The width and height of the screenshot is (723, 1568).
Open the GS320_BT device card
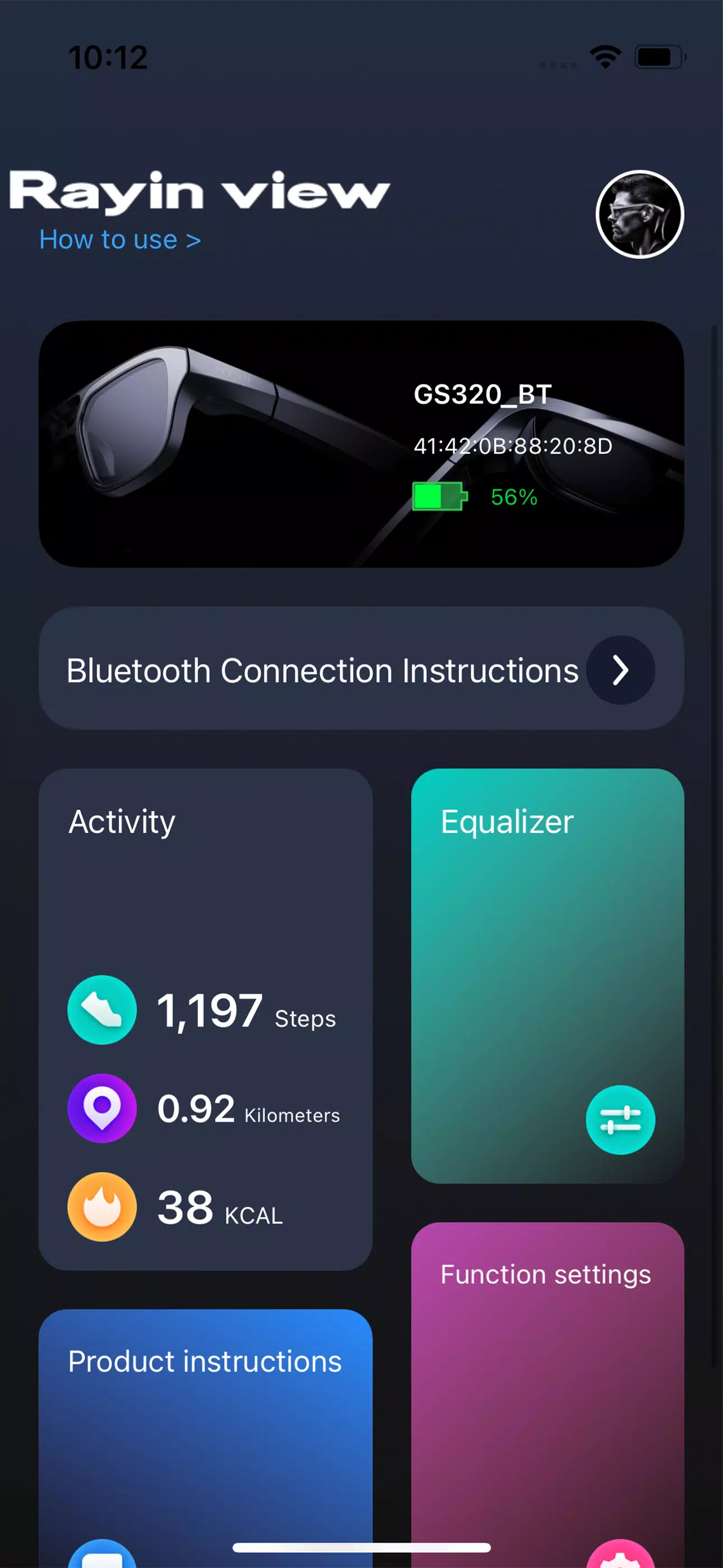point(361,444)
